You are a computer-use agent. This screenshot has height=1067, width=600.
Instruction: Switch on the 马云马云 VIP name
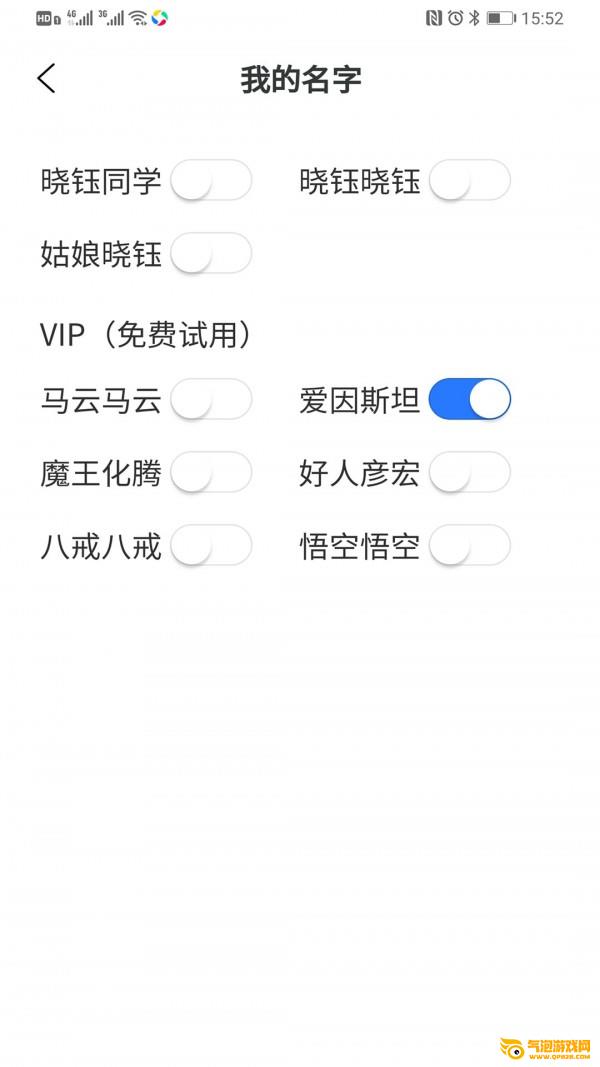point(211,400)
